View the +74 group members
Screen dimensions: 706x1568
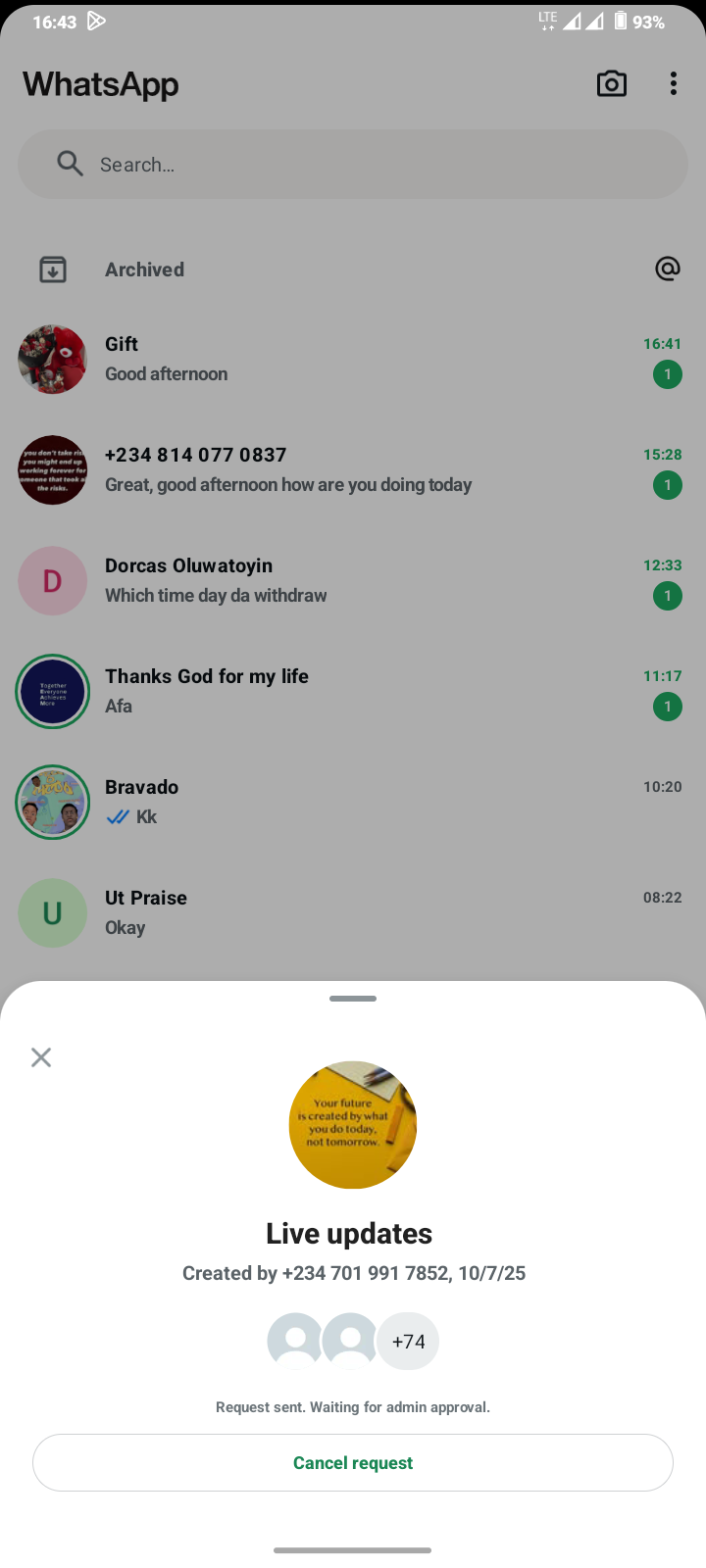coord(408,1342)
